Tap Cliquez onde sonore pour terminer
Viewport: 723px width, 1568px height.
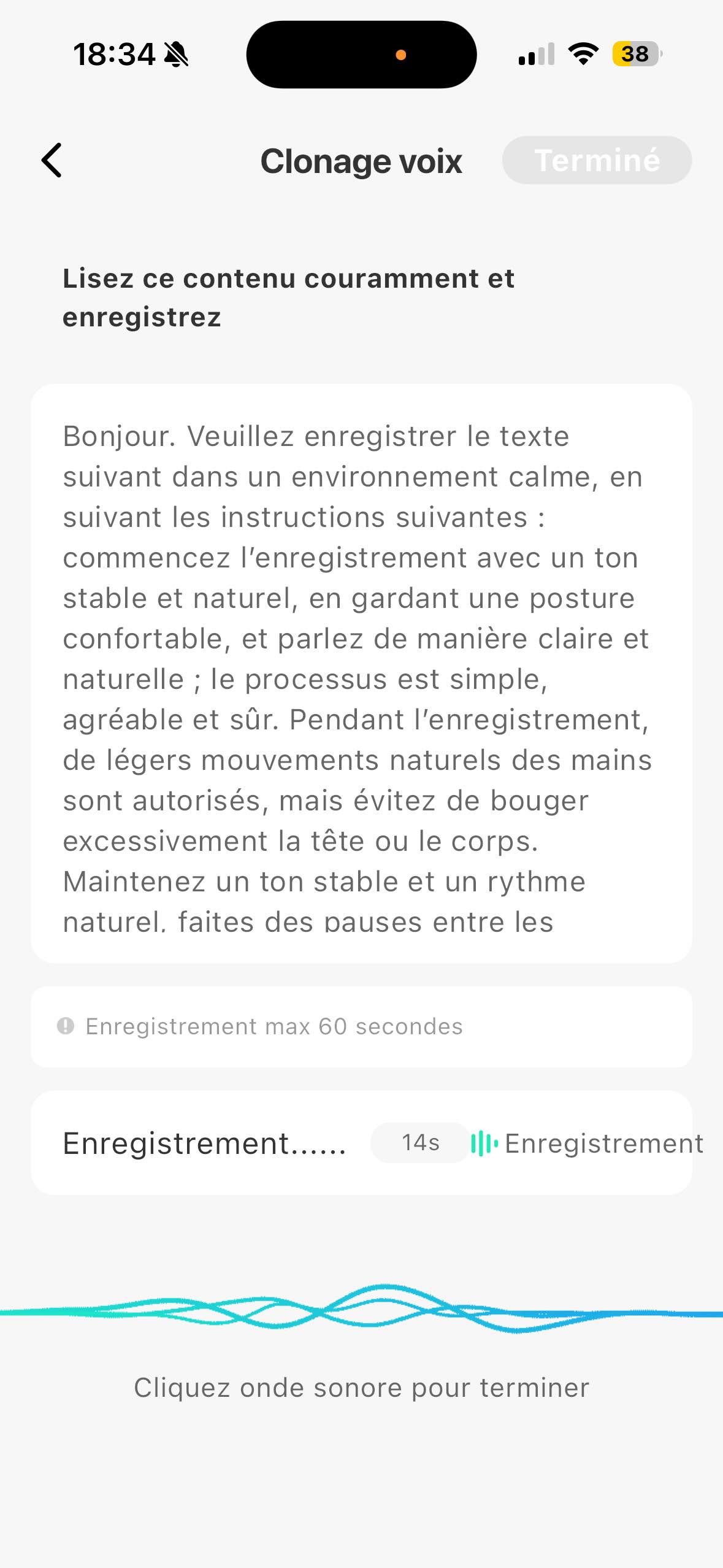tap(362, 1387)
